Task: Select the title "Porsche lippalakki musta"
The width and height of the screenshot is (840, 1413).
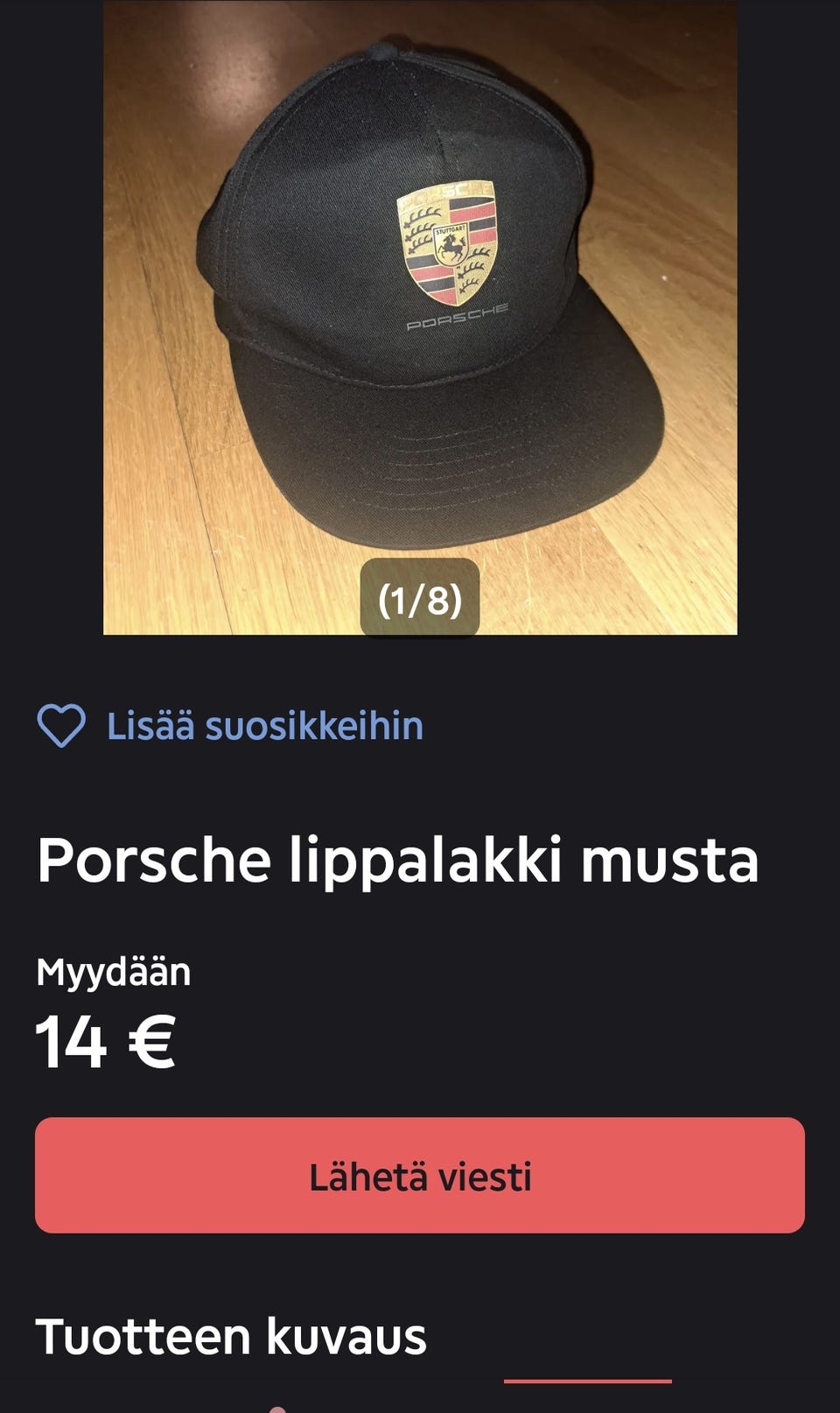Action: coord(398,861)
